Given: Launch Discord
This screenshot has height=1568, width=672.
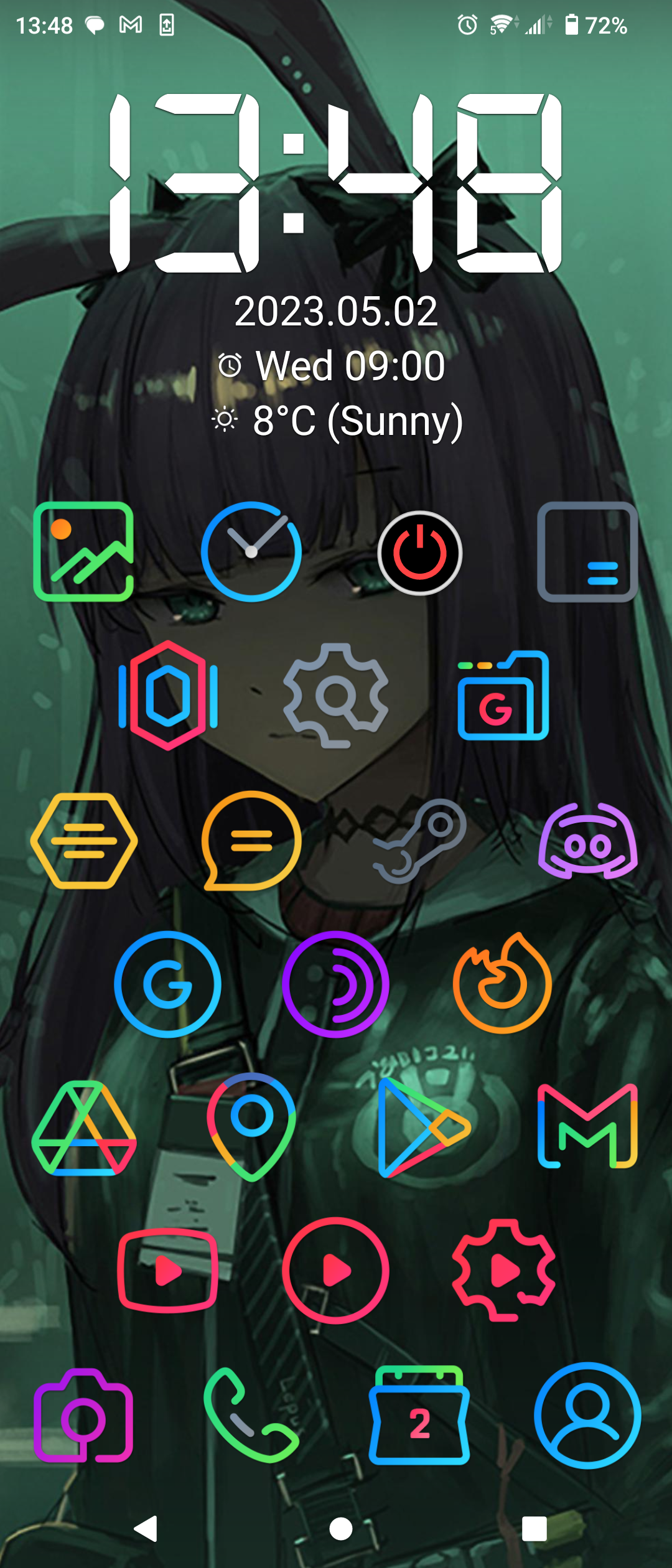Looking at the screenshot, I should coord(587,840).
